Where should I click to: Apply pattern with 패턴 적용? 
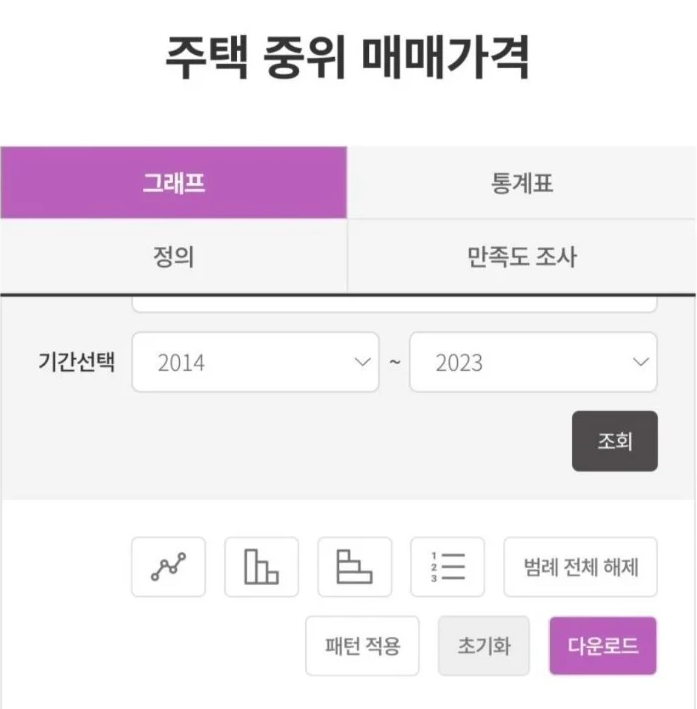pos(362,645)
